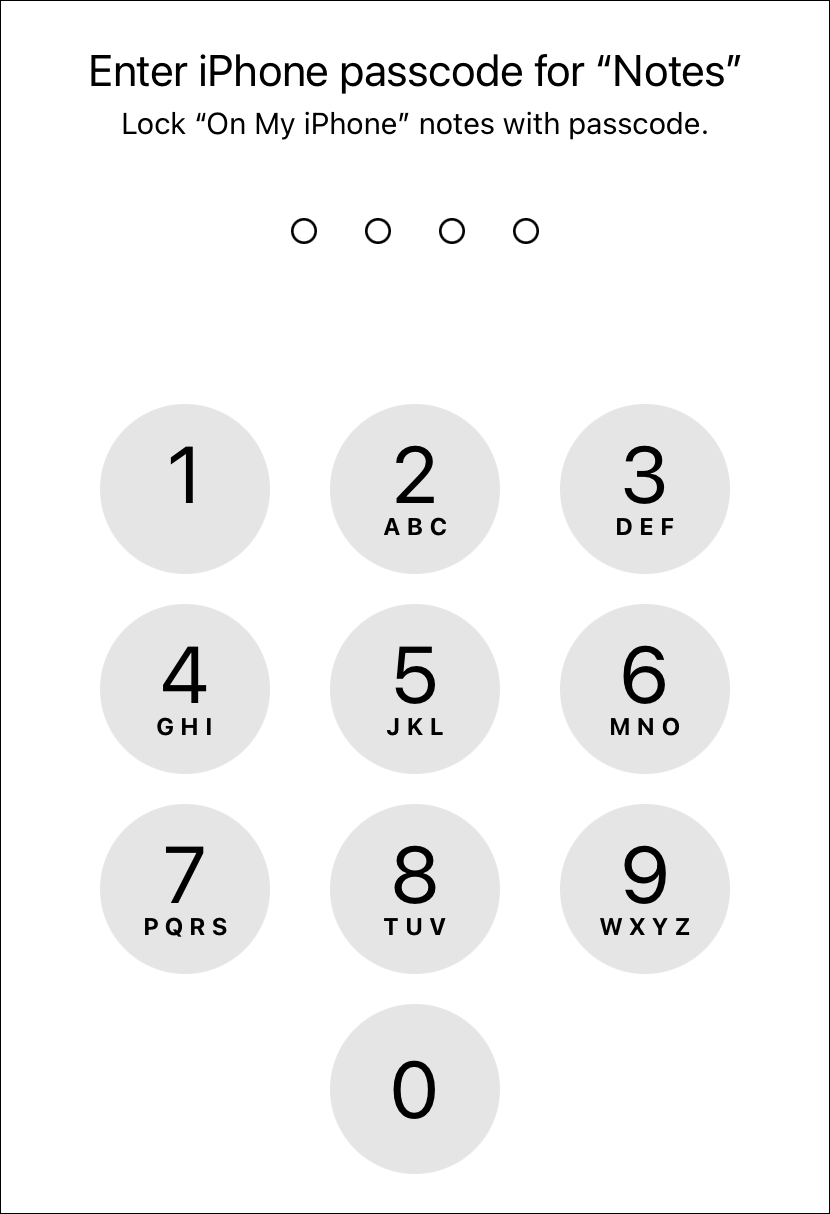Tap digit 1 on the keypad
Image resolution: width=830 pixels, height=1214 pixels.
tap(185, 489)
